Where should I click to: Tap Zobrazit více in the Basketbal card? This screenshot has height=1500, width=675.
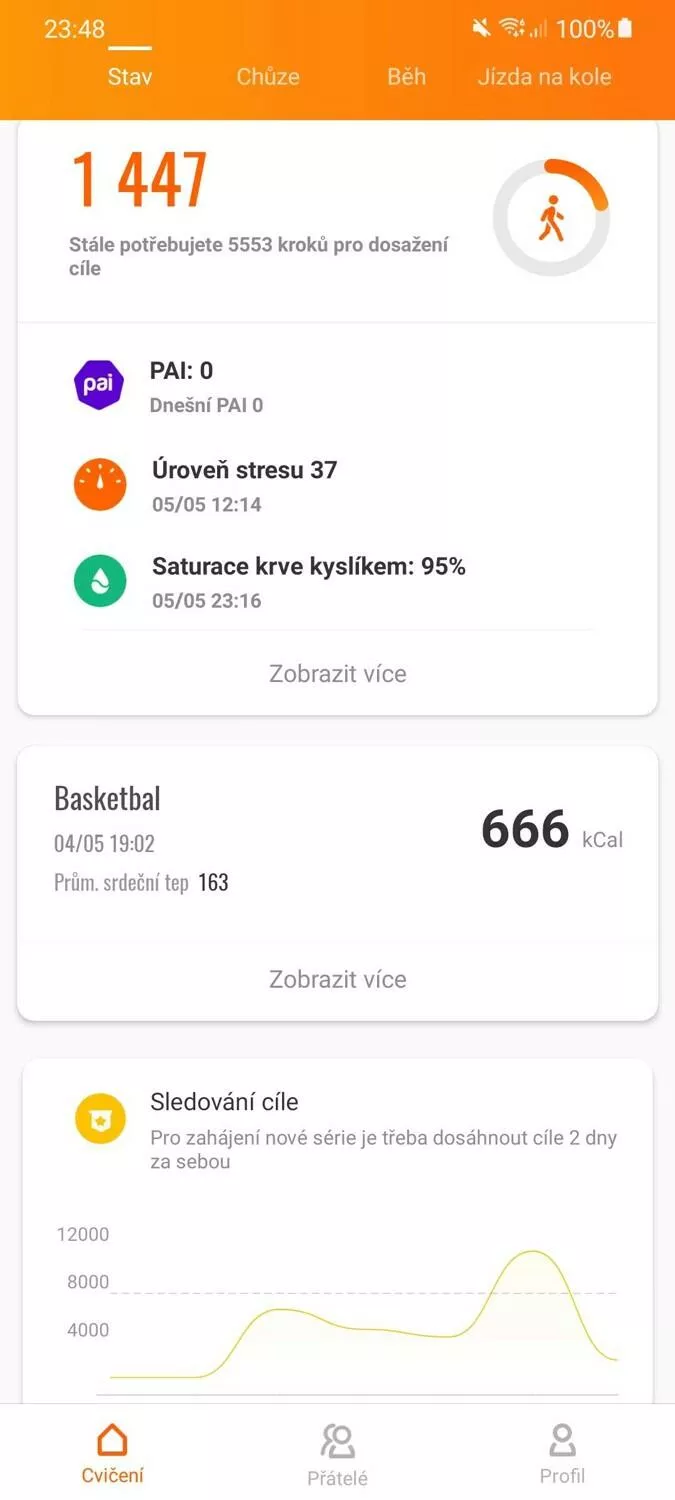(x=338, y=979)
